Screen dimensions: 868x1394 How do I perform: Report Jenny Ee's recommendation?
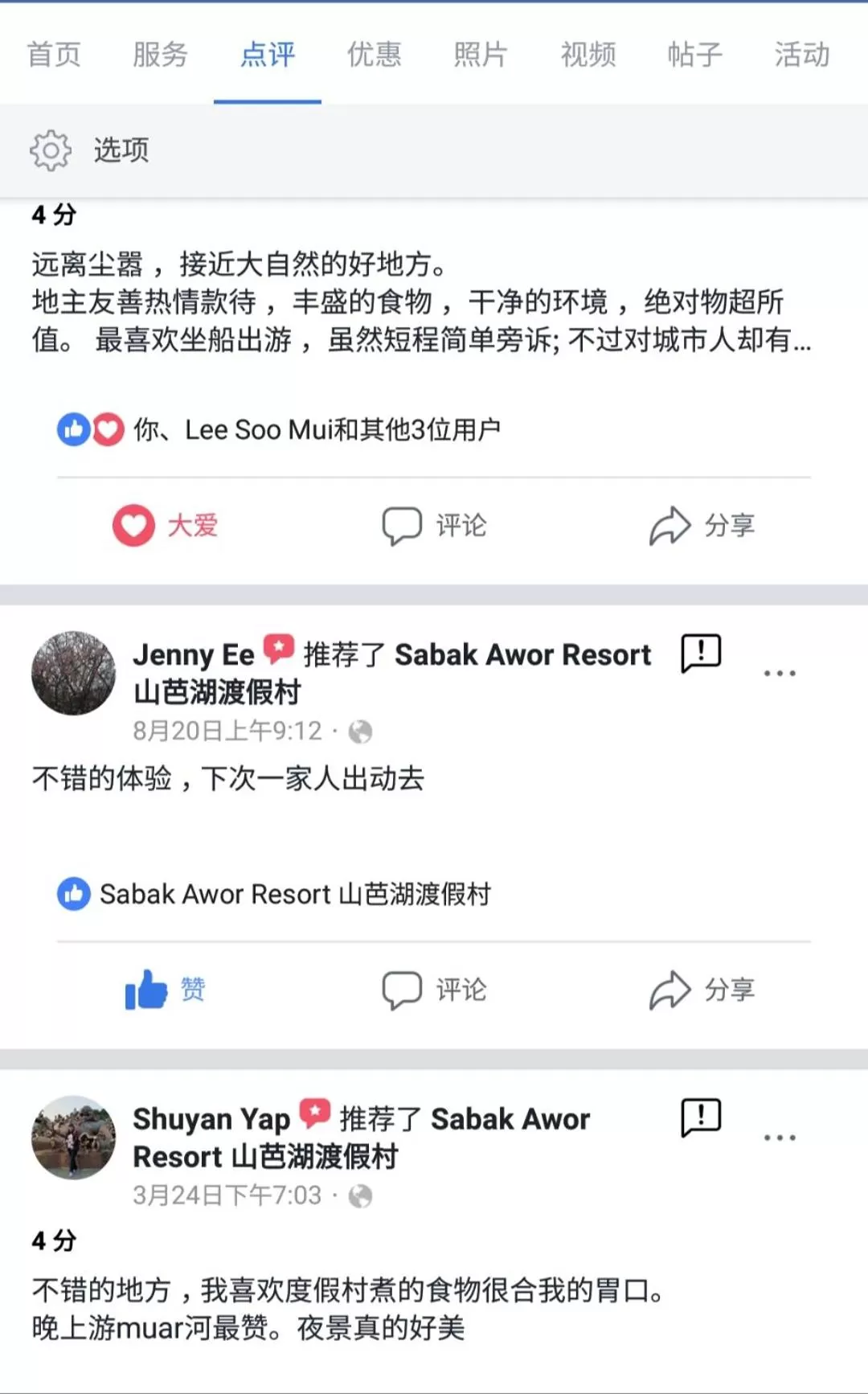(701, 653)
